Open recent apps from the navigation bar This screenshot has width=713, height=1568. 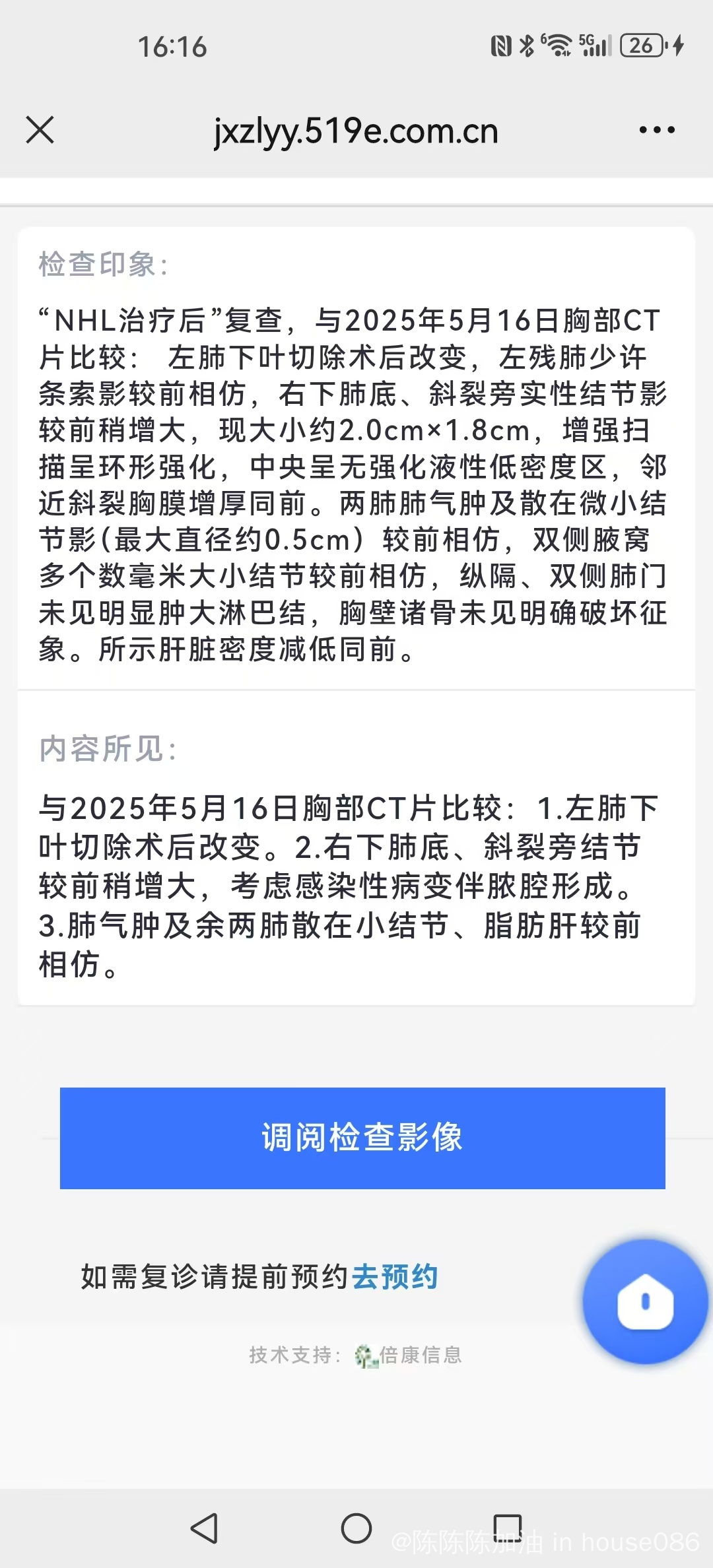(508, 1528)
